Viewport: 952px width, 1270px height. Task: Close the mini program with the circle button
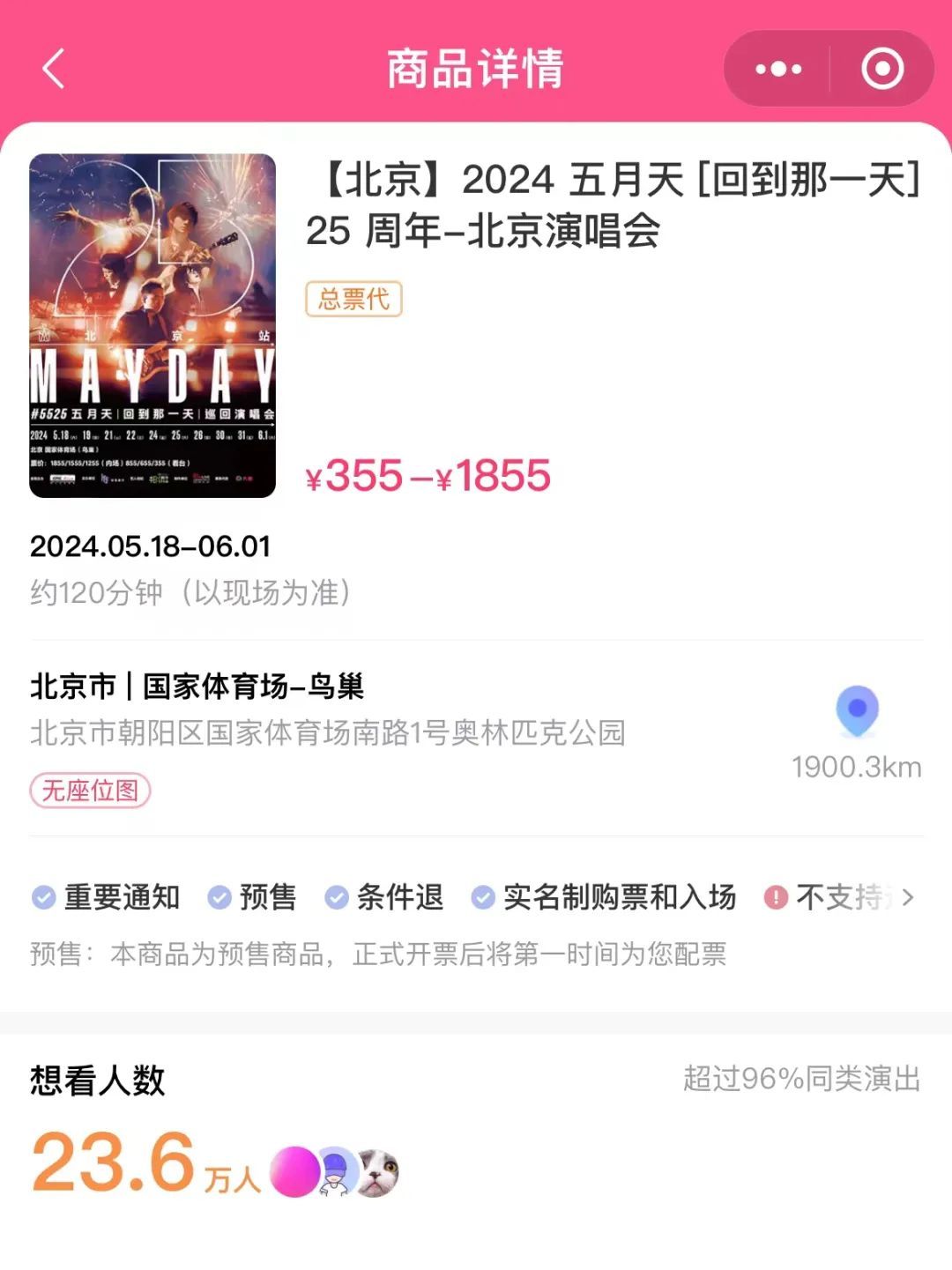point(882,69)
